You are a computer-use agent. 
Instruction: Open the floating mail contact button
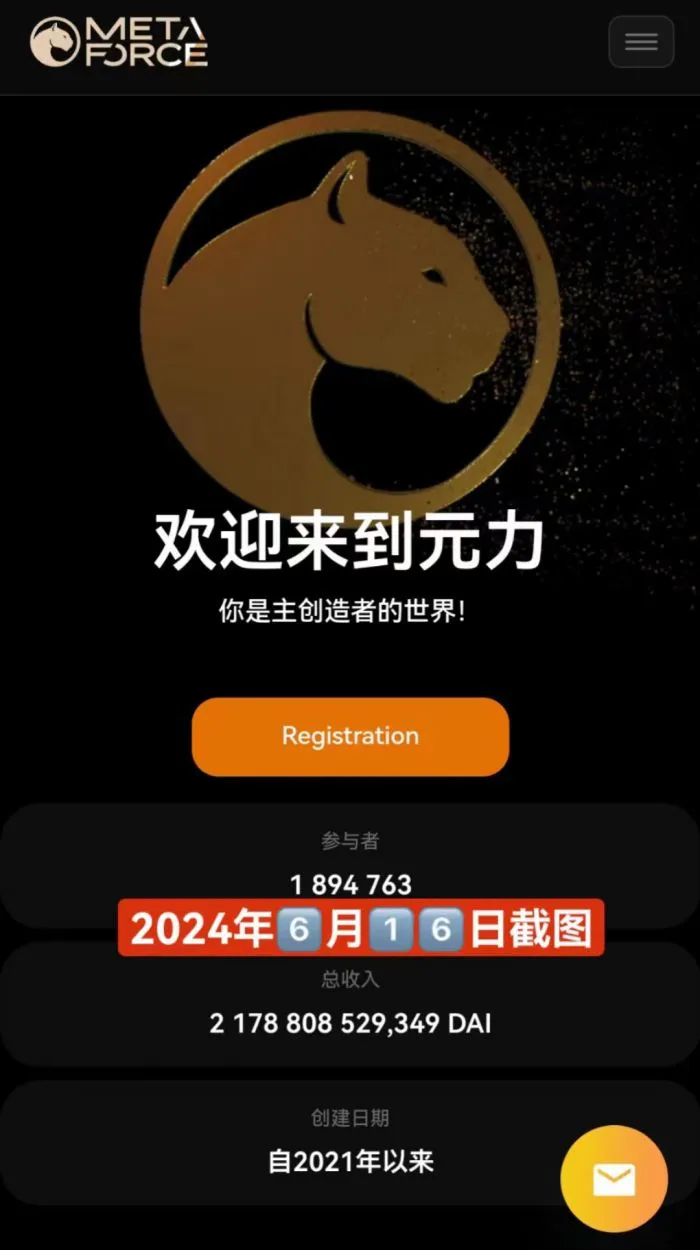(613, 1179)
